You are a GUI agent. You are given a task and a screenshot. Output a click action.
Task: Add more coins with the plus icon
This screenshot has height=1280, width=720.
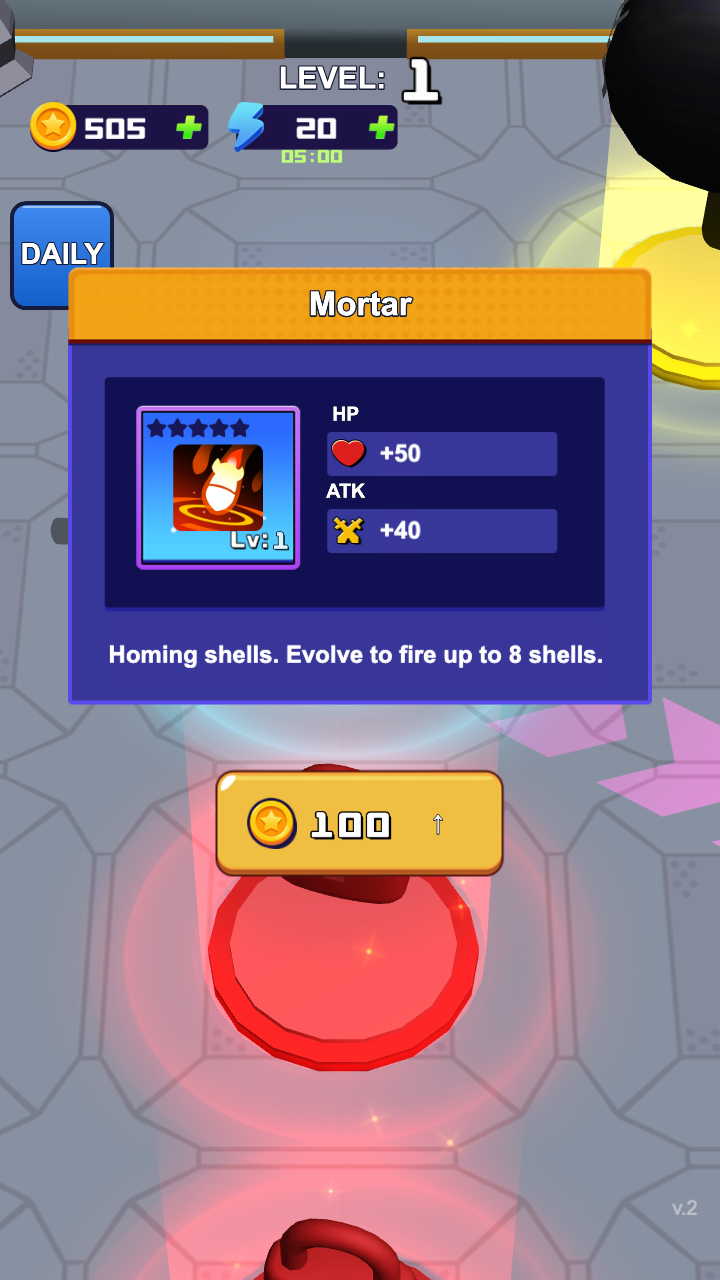pyautogui.click(x=189, y=128)
